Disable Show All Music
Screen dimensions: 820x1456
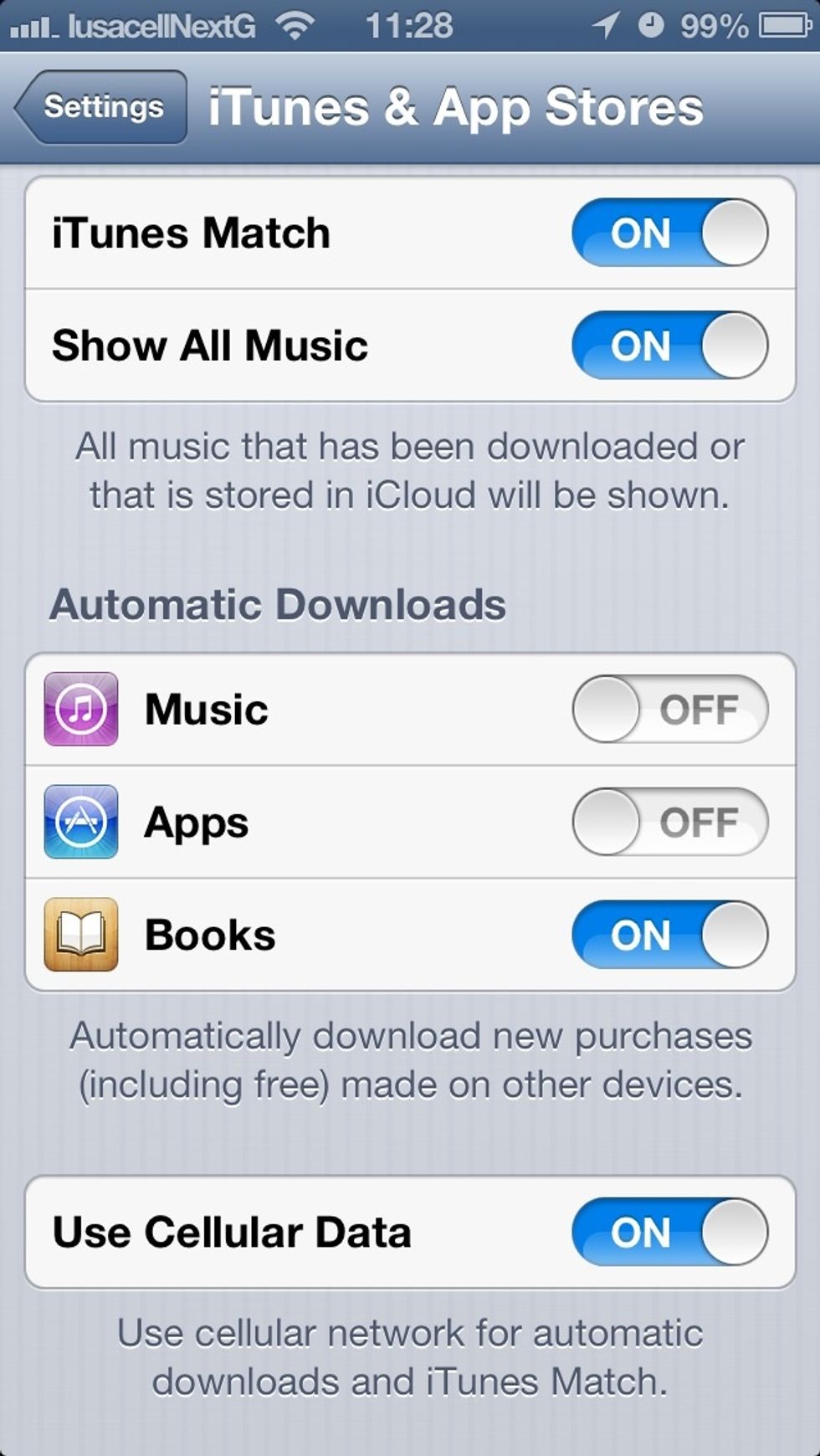669,346
